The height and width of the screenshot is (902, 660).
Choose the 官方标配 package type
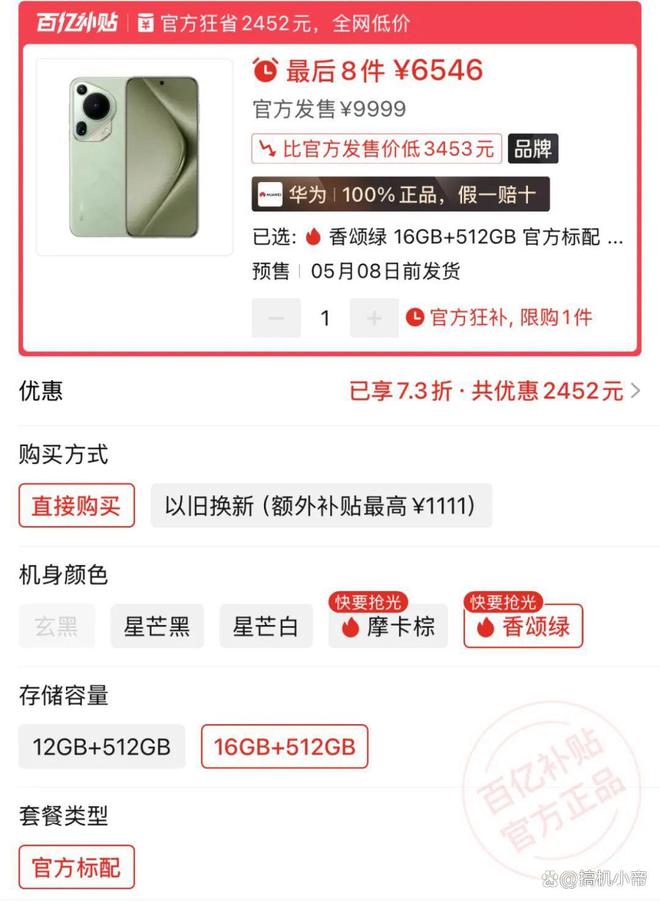point(77,867)
